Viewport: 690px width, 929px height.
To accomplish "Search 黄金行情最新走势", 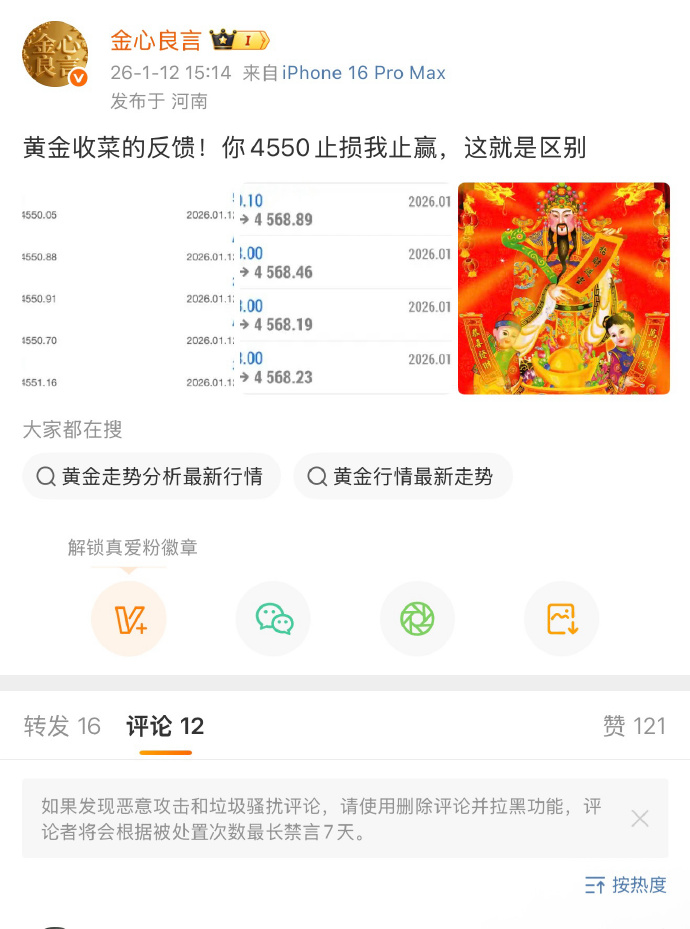I will (402, 477).
